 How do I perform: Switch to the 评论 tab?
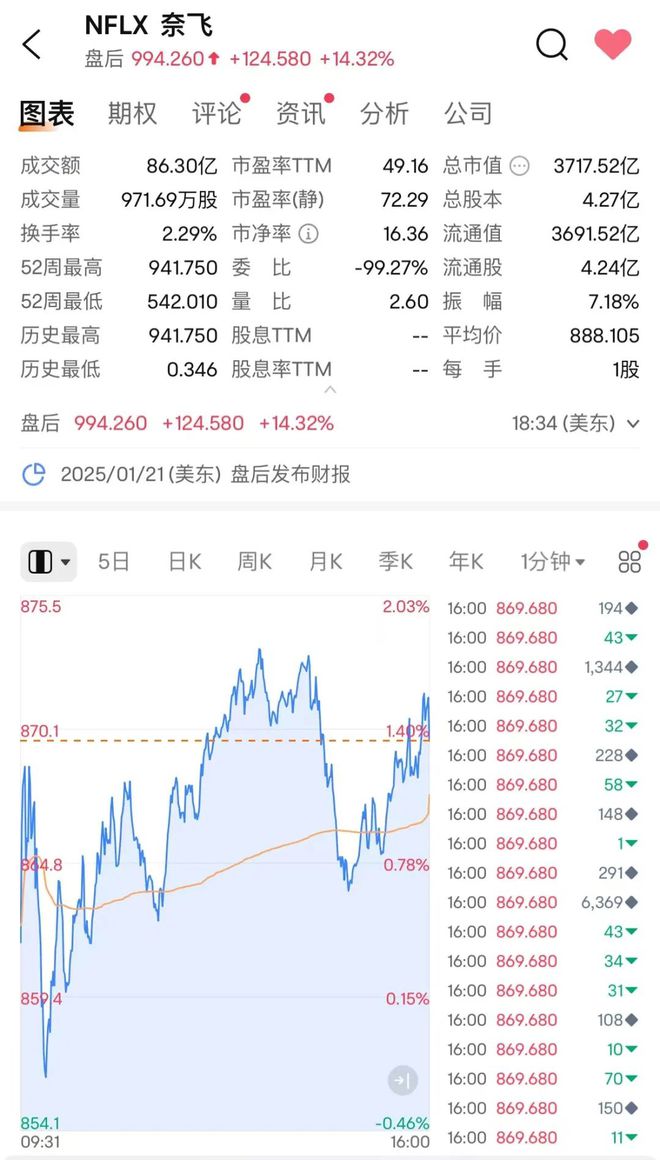pyautogui.click(x=217, y=113)
